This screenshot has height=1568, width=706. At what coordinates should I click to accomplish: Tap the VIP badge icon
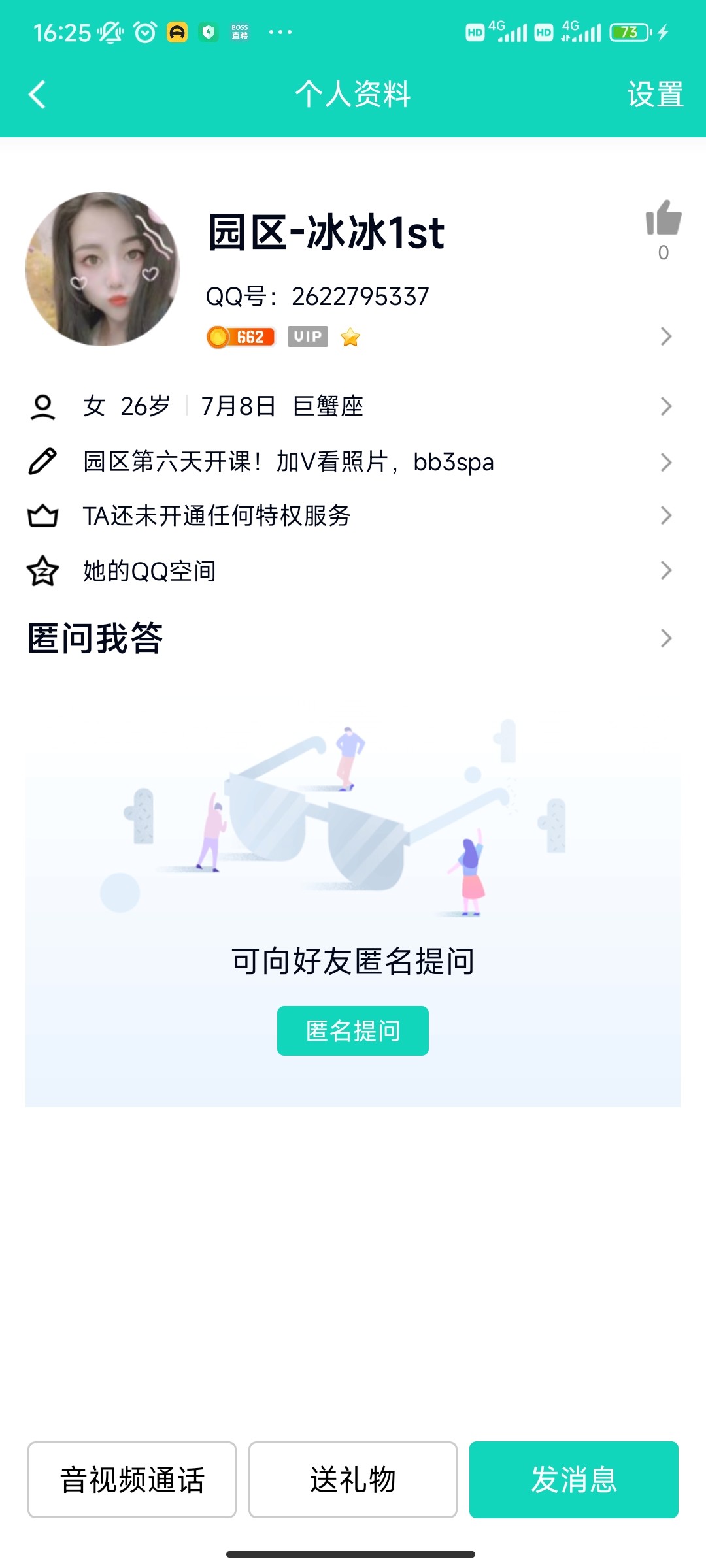(x=307, y=336)
